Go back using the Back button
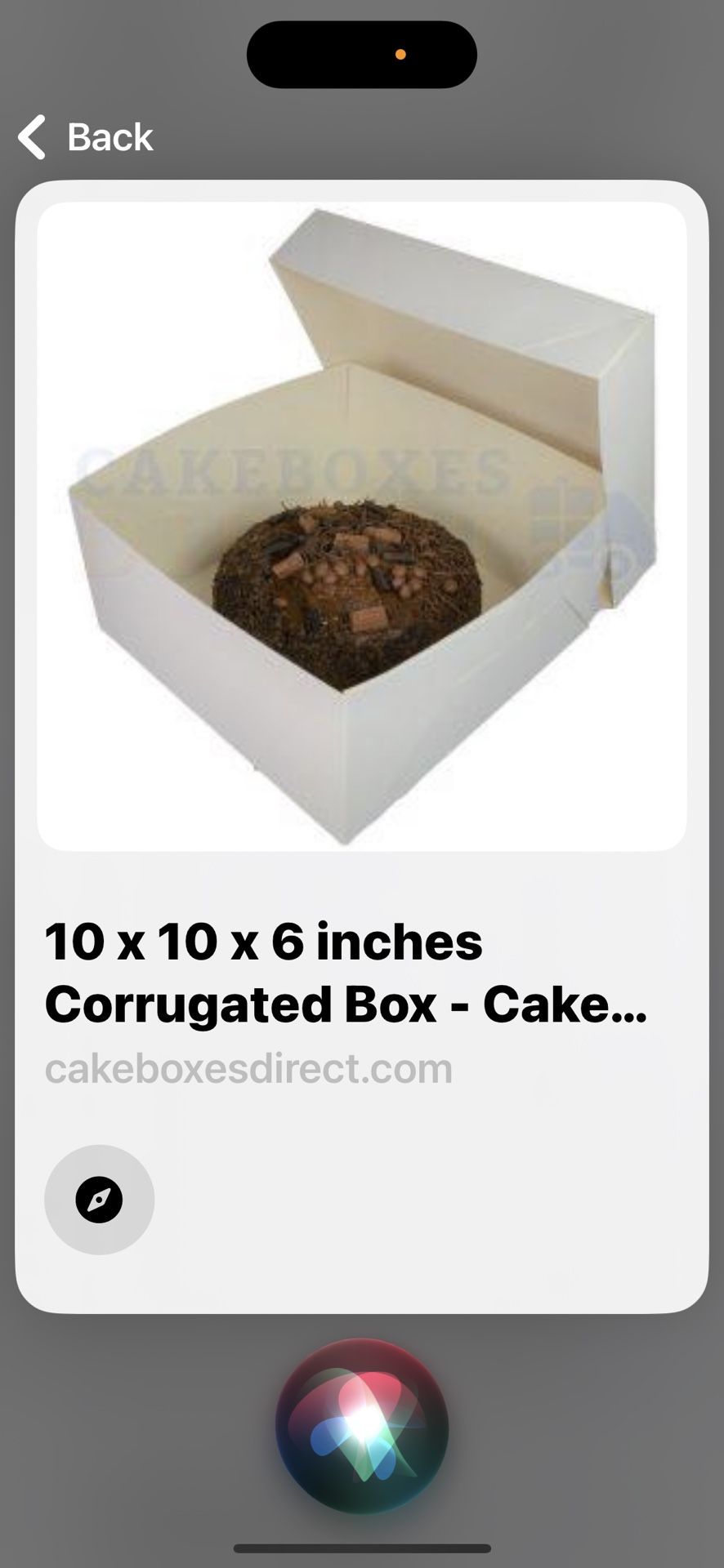The width and height of the screenshot is (724, 1568). point(86,136)
